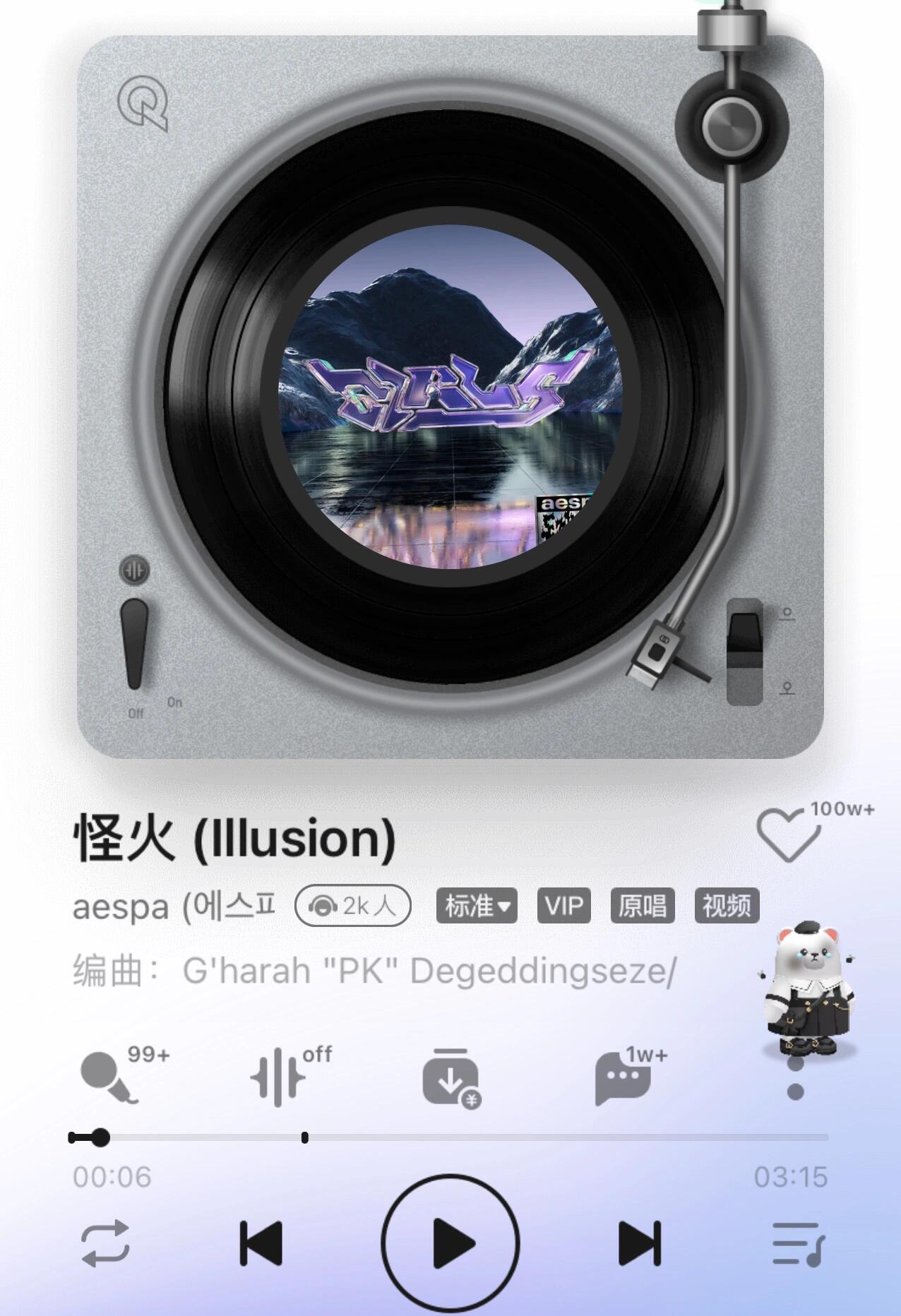Viewport: 901px width, 1316px height.
Task: Join the 2k 人 listening together
Action: (353, 906)
